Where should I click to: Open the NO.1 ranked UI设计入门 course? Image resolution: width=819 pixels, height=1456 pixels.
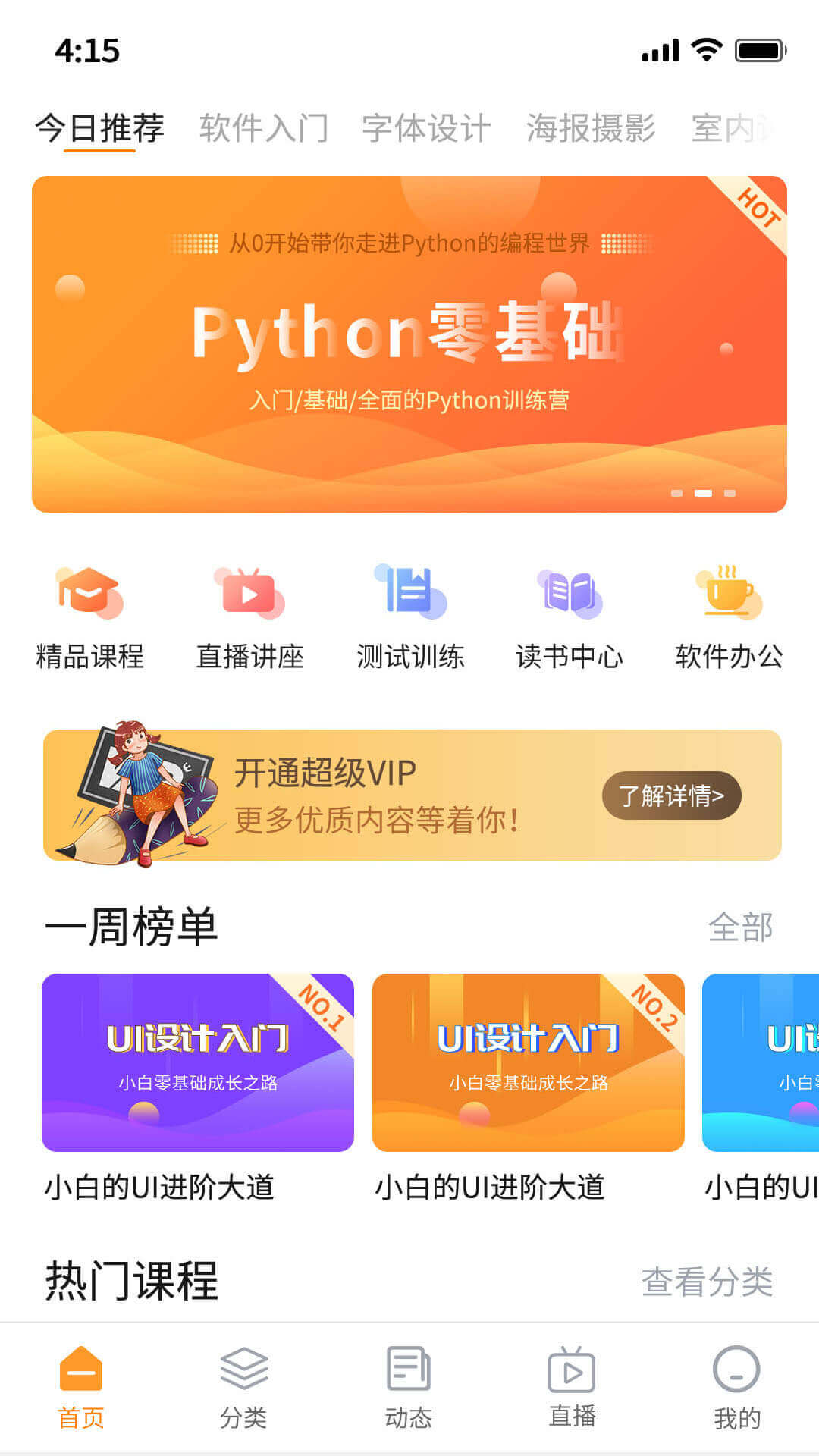coord(197,1062)
